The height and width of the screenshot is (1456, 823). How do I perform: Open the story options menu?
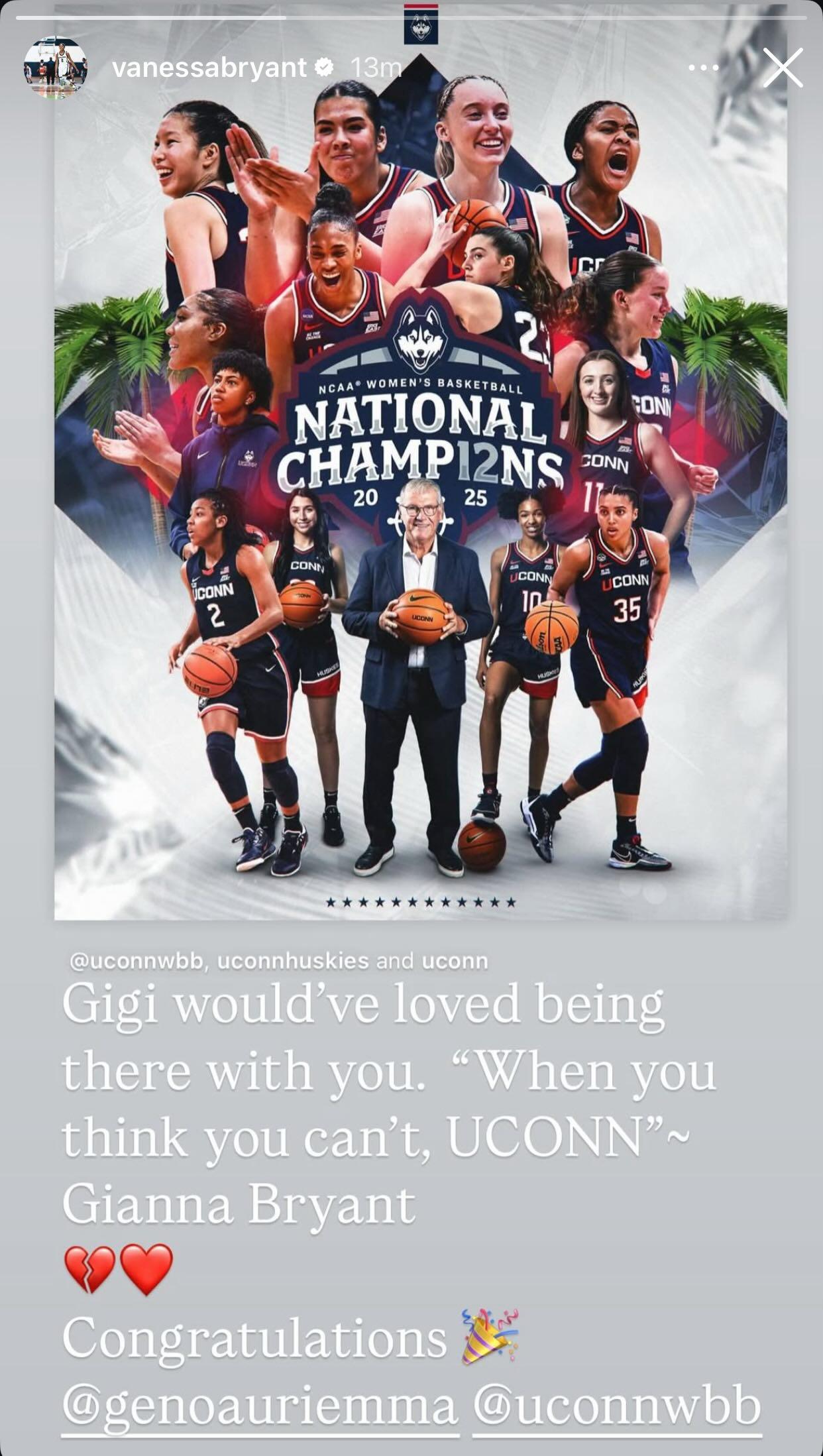click(703, 68)
